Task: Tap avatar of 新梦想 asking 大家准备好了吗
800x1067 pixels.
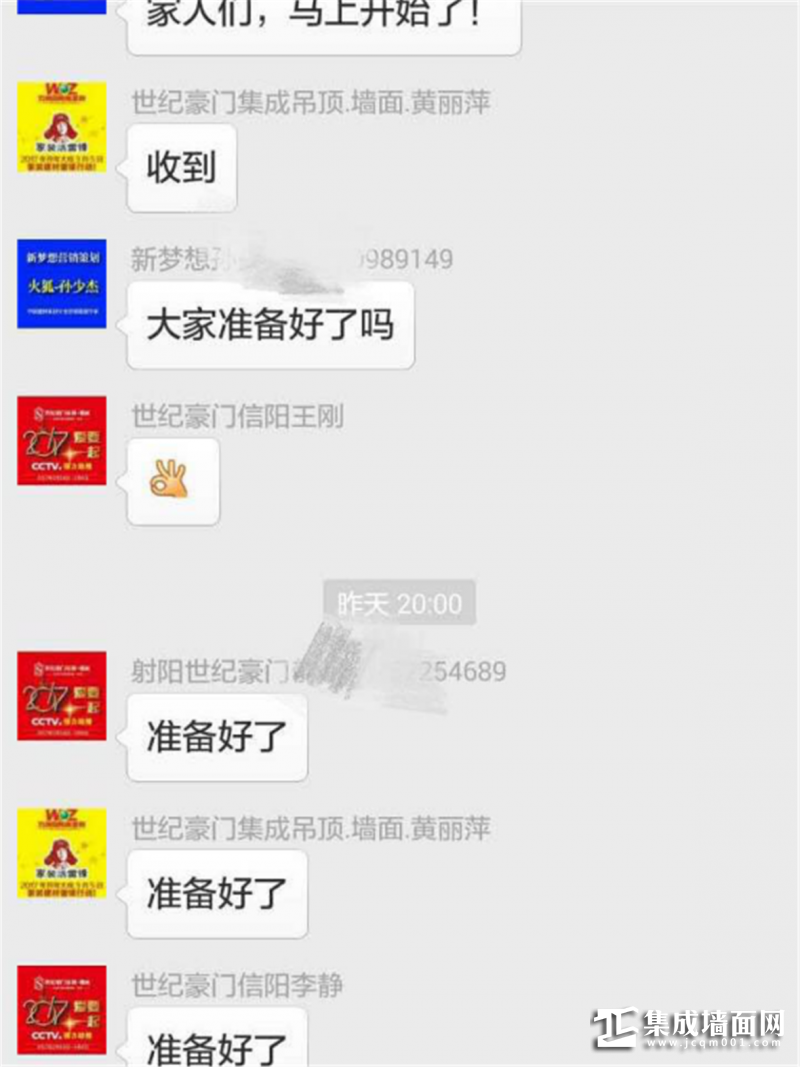Action: click(61, 284)
